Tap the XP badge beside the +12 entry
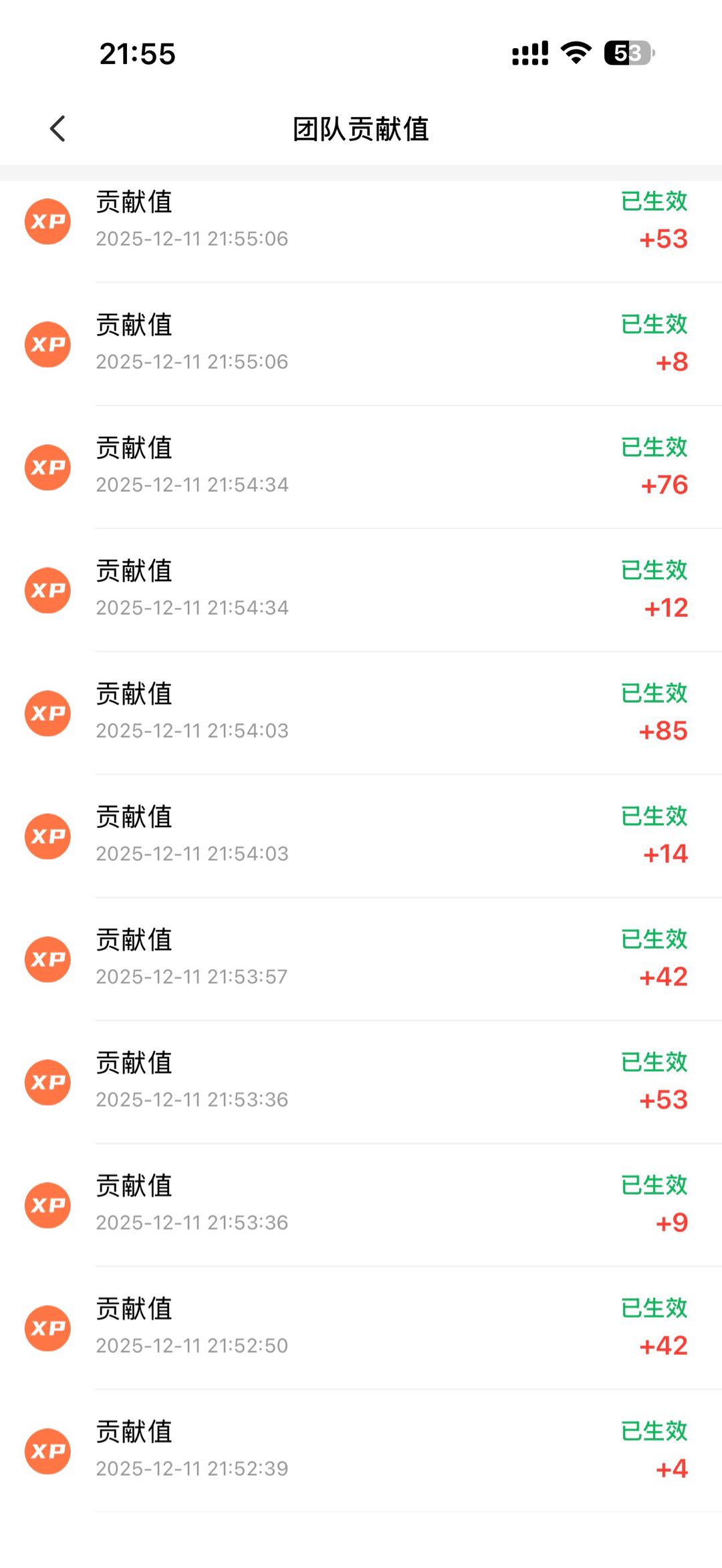 pyautogui.click(x=47, y=590)
